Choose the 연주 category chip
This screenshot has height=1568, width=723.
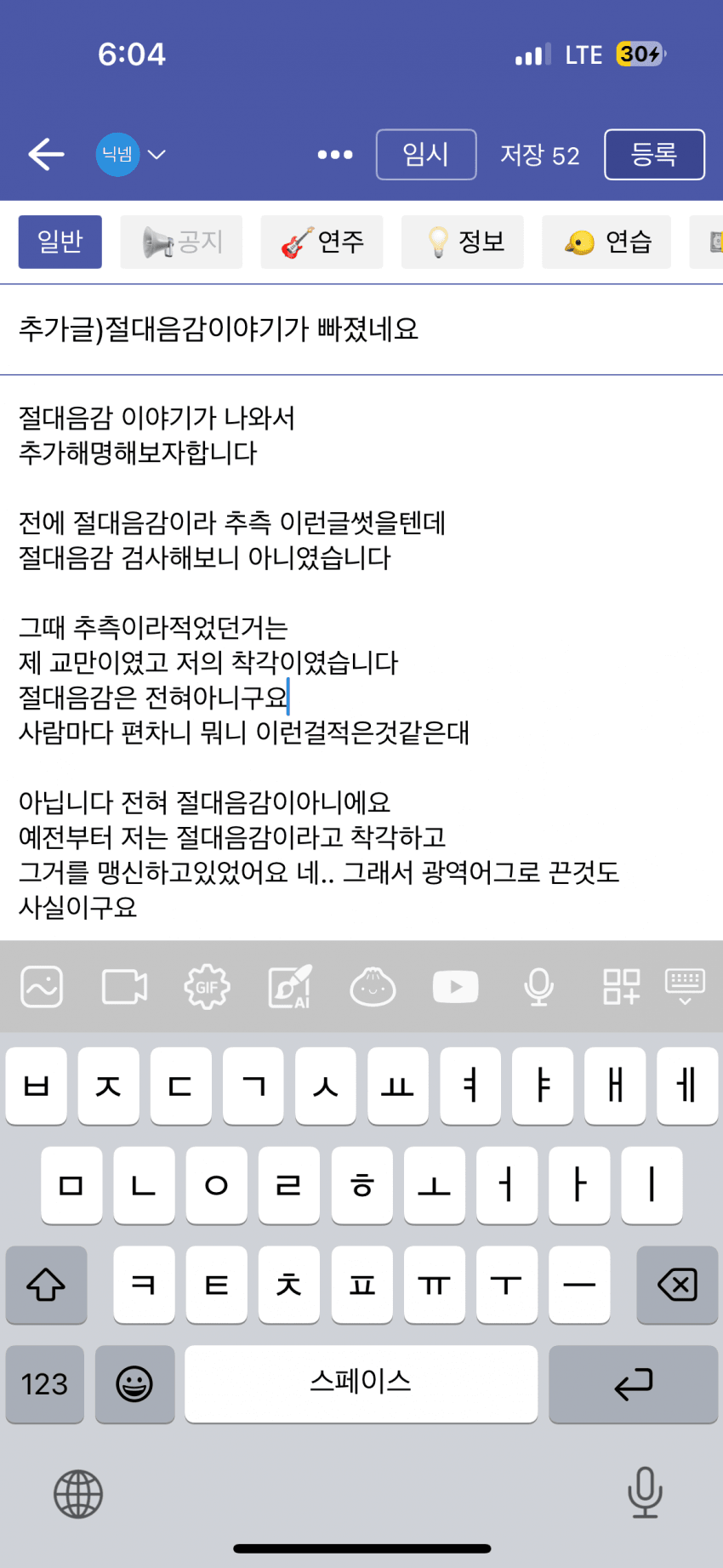coord(322,242)
